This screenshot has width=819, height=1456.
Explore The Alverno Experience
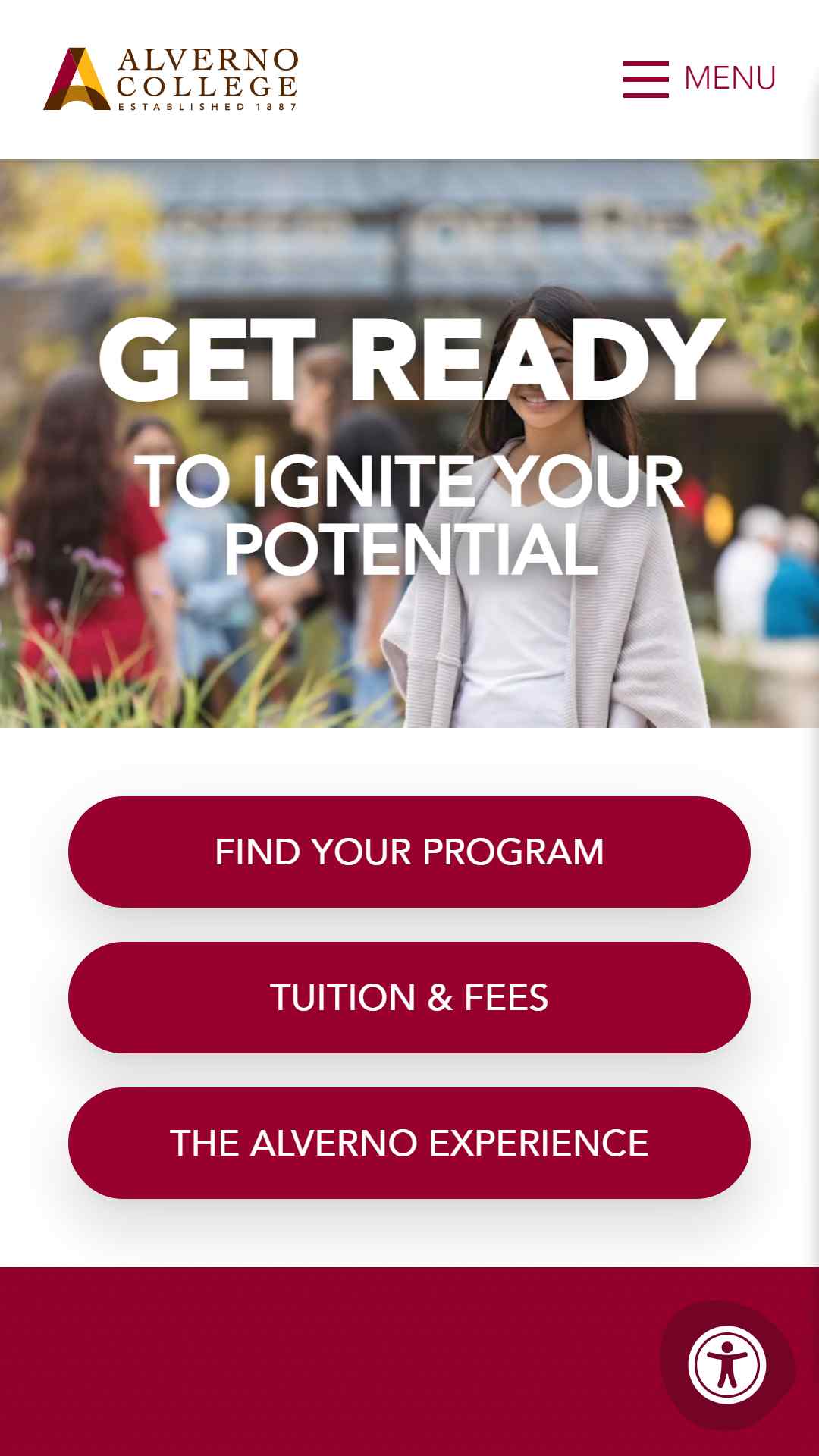[409, 1143]
